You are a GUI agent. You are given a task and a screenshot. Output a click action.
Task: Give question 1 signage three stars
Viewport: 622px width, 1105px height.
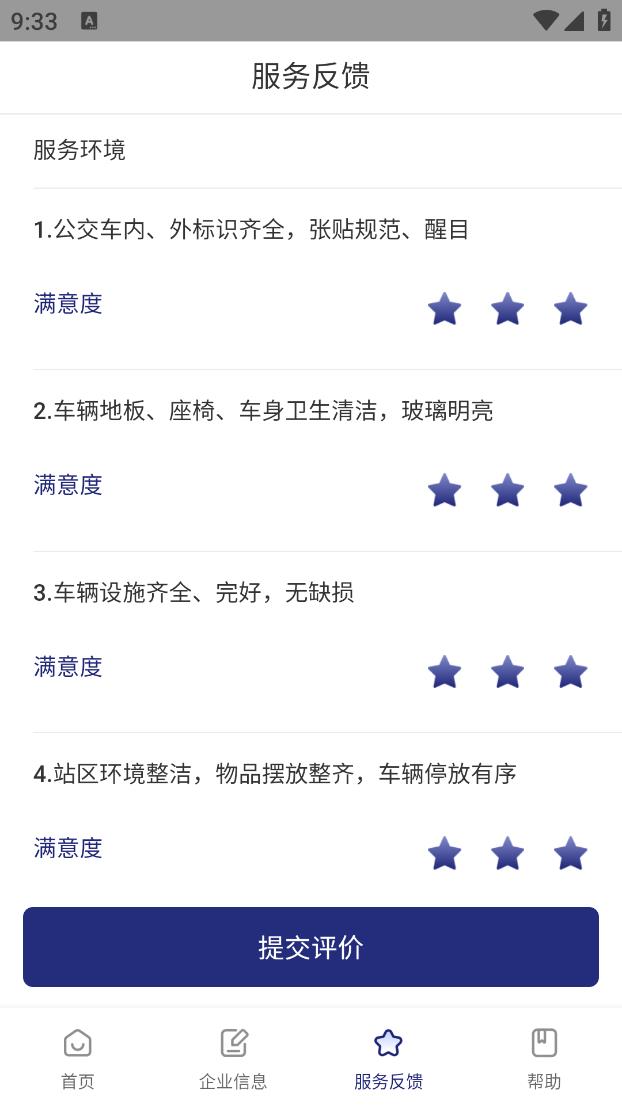pyautogui.click(x=570, y=309)
